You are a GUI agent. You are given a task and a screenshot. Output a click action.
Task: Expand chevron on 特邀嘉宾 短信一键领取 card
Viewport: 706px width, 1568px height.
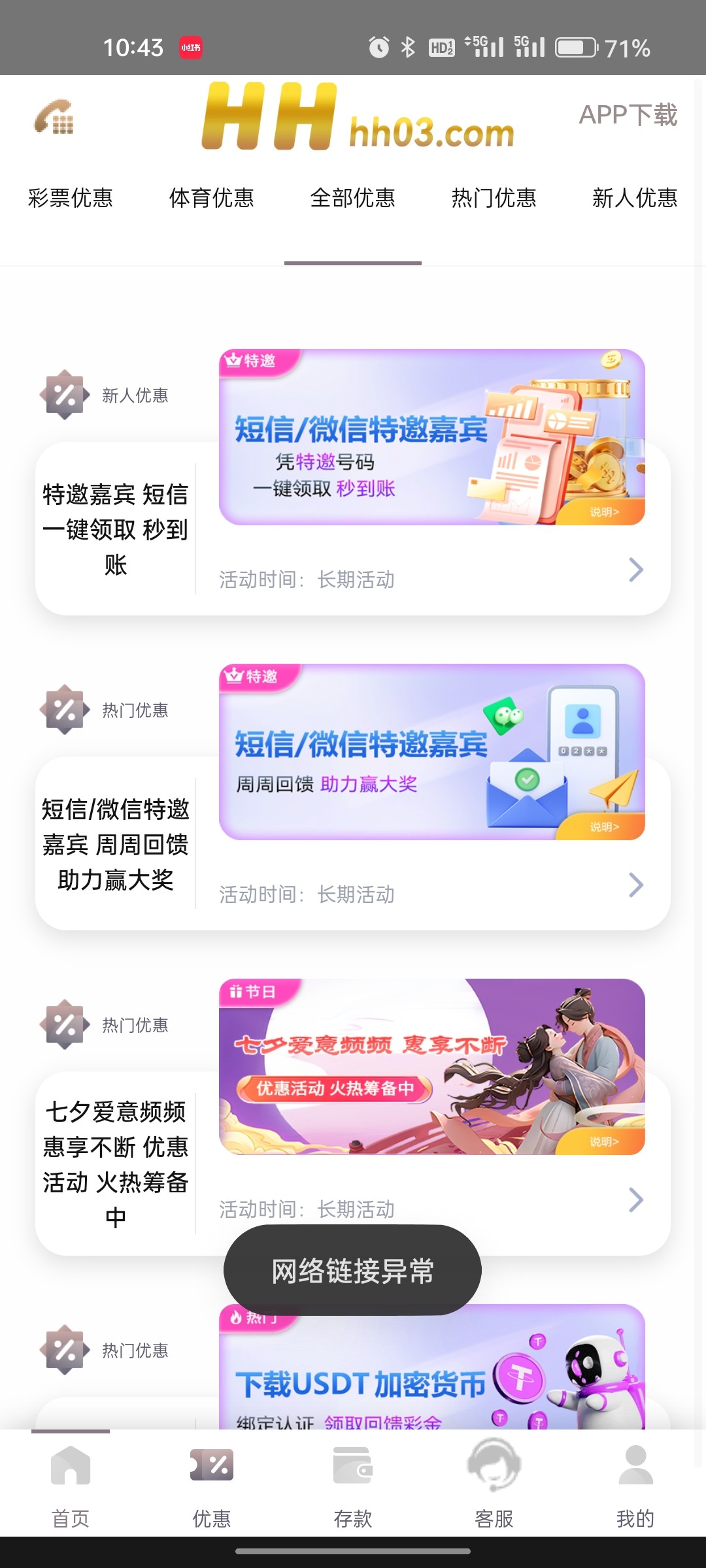tap(635, 570)
